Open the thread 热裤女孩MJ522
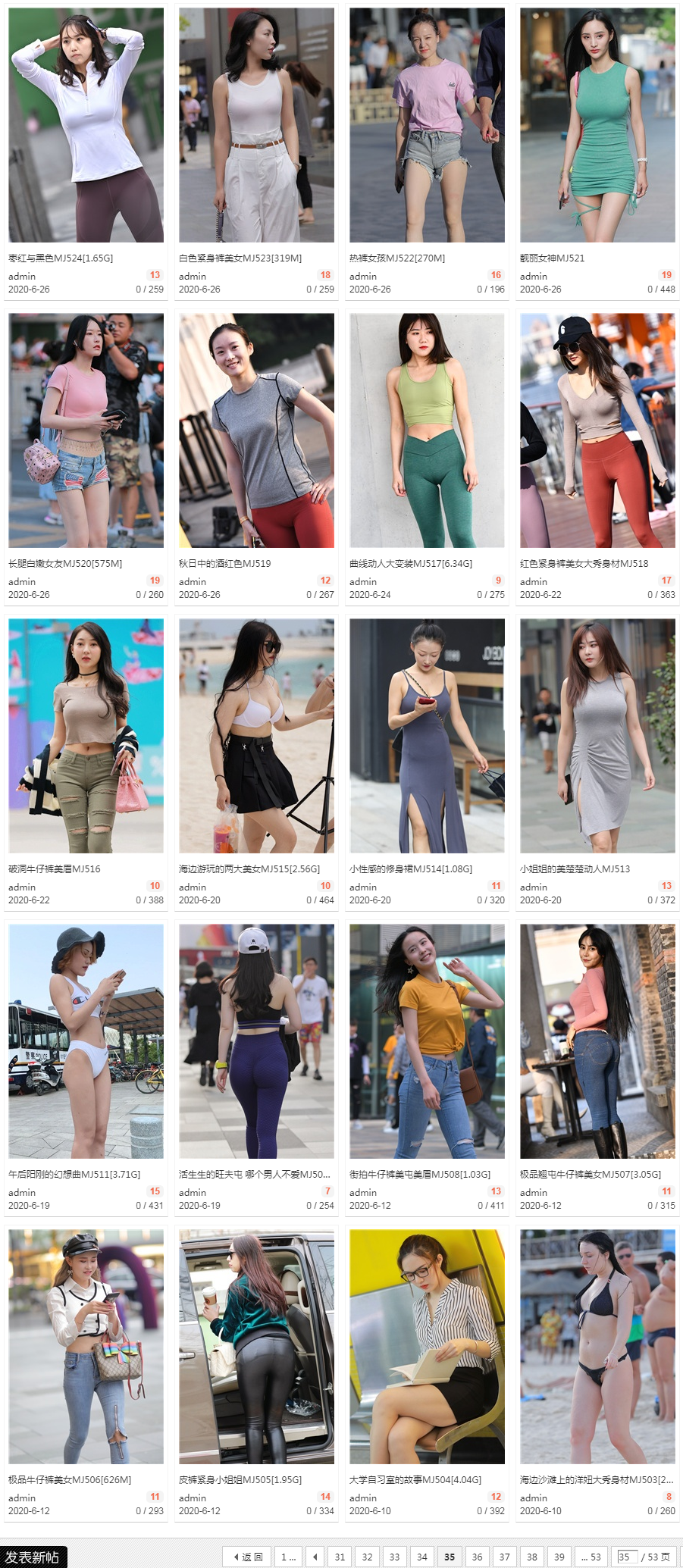This screenshot has height=1568, width=683. tap(397, 258)
